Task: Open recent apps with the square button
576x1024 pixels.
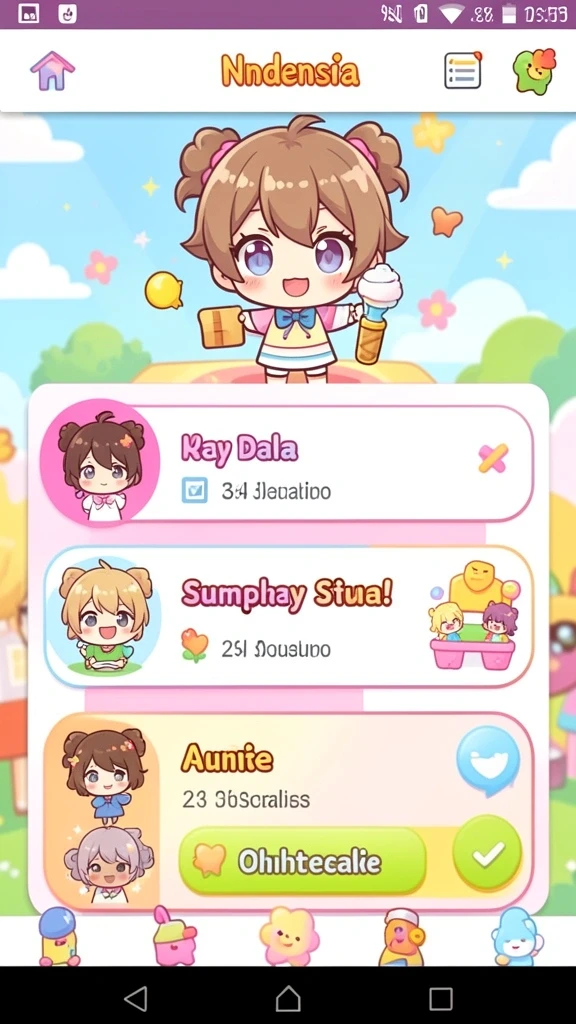Action: (441, 998)
